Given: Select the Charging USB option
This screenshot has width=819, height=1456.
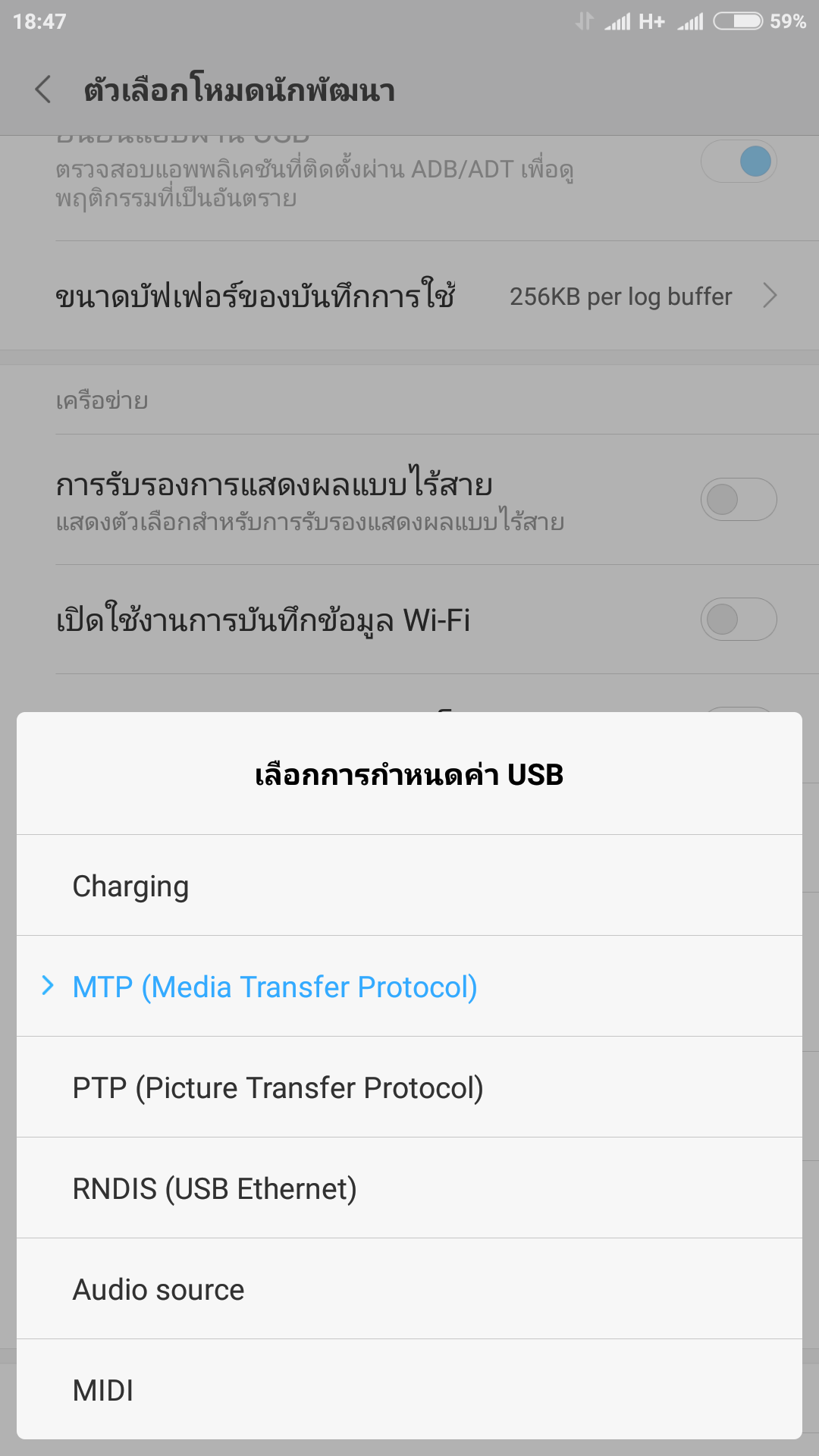Looking at the screenshot, I should tap(409, 886).
